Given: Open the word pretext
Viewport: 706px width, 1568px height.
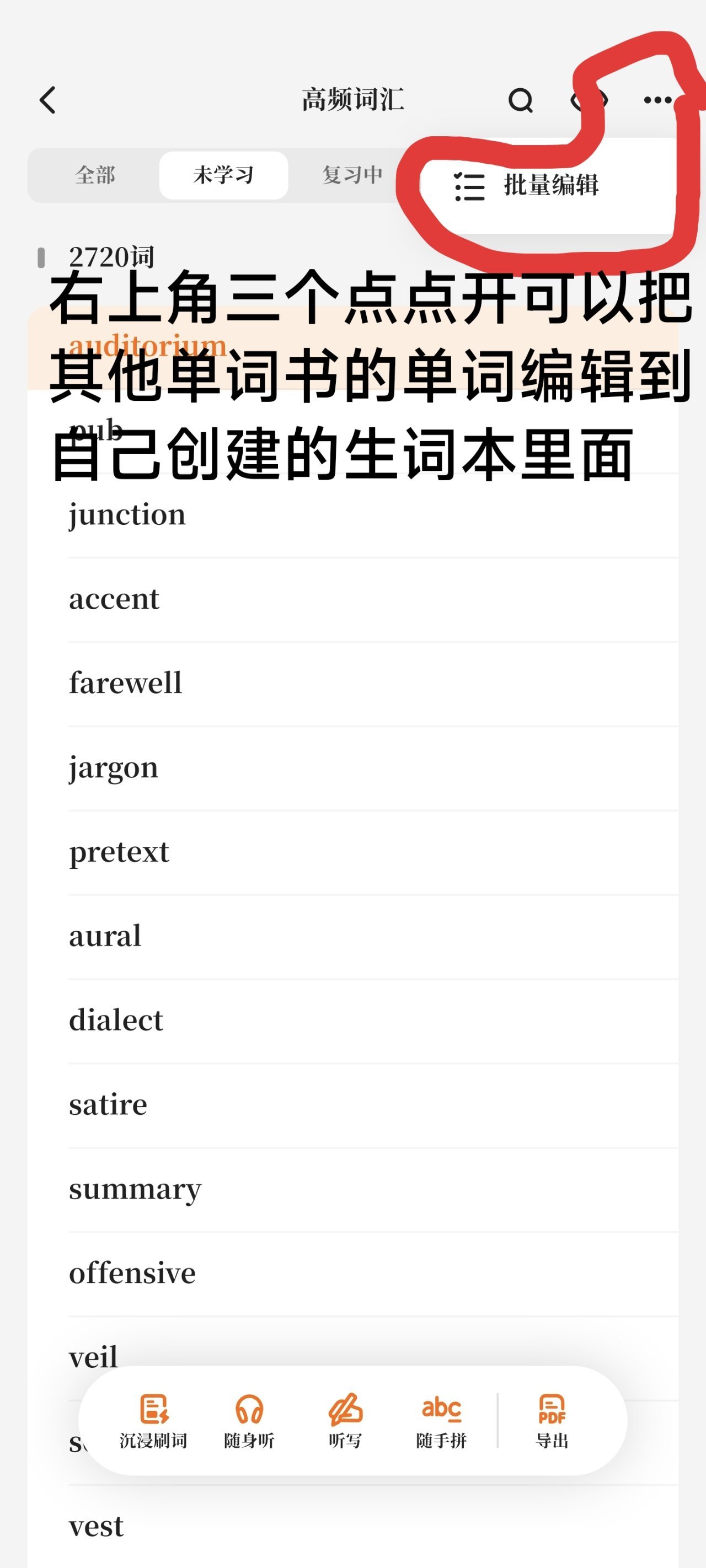Looking at the screenshot, I should [x=119, y=852].
